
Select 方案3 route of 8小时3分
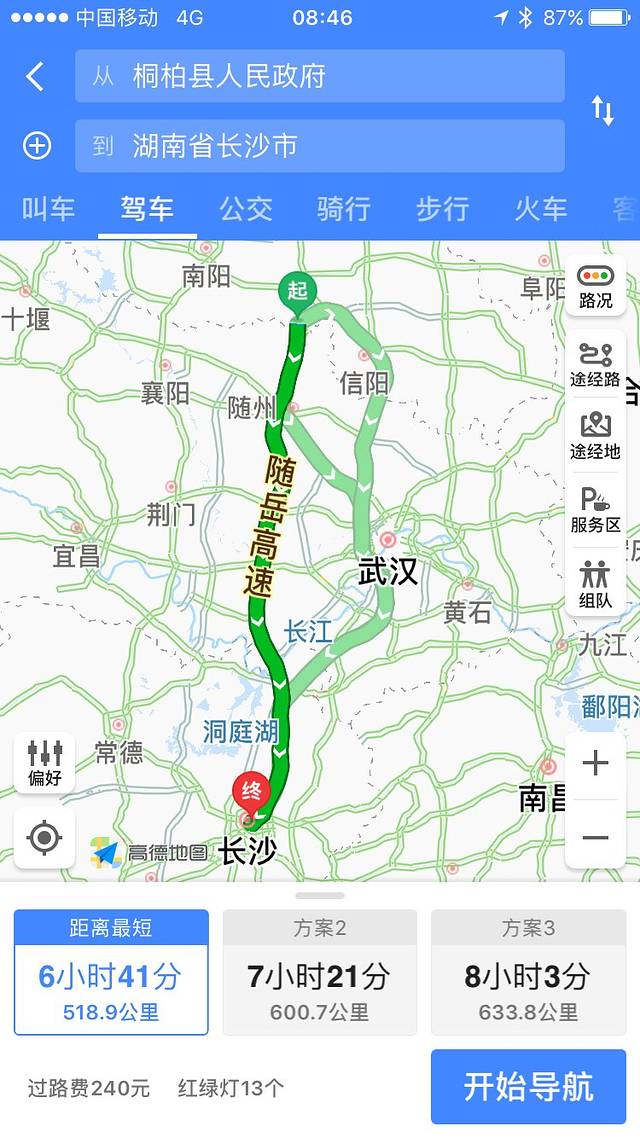pos(528,972)
